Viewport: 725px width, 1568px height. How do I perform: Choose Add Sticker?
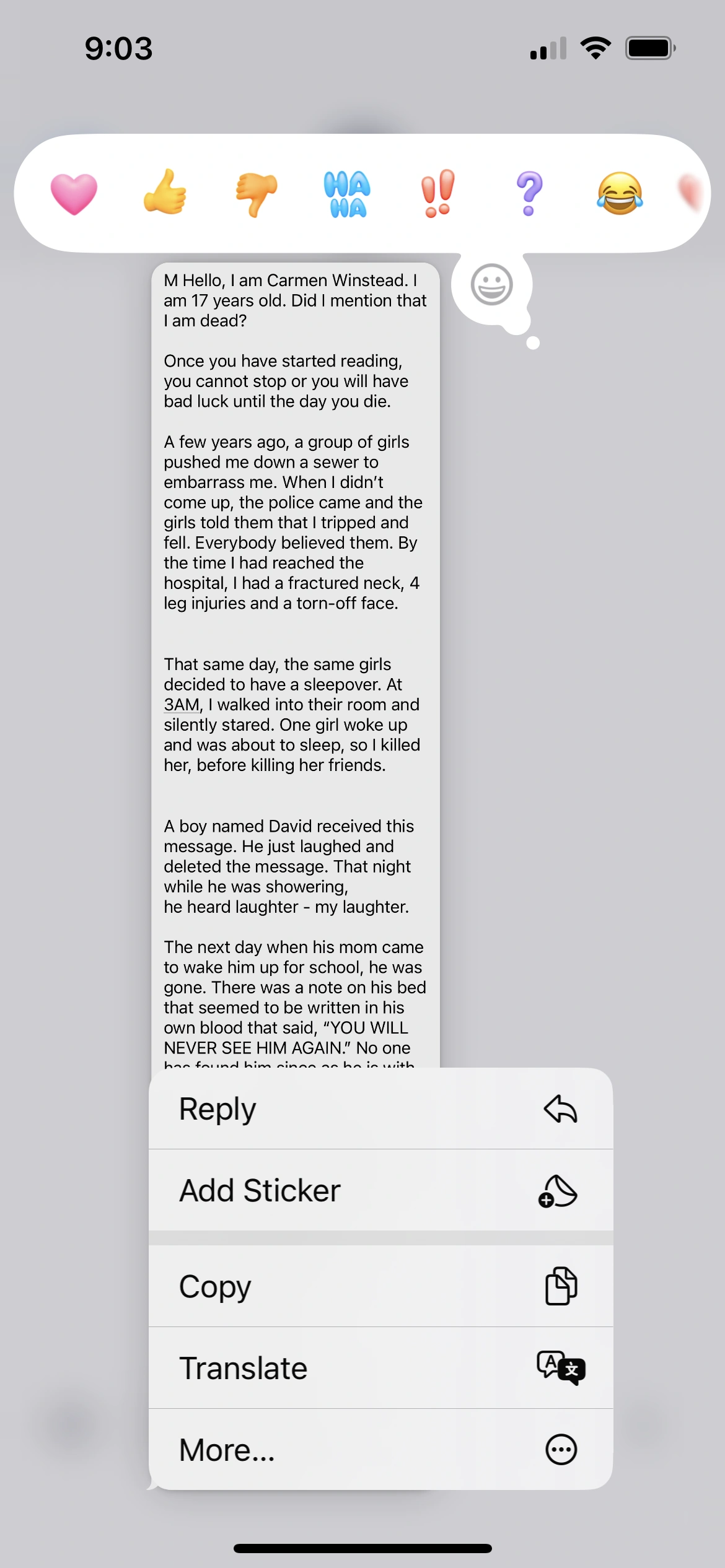(x=380, y=1190)
